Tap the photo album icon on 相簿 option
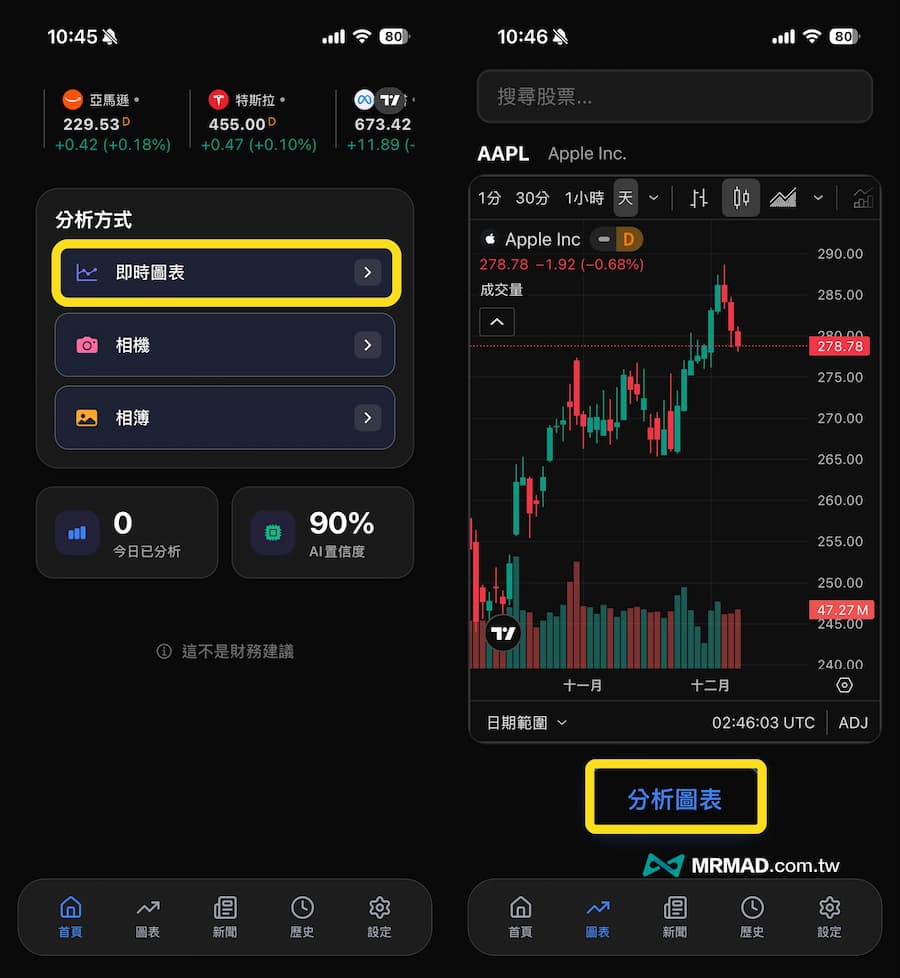This screenshot has width=900, height=978. click(x=88, y=418)
